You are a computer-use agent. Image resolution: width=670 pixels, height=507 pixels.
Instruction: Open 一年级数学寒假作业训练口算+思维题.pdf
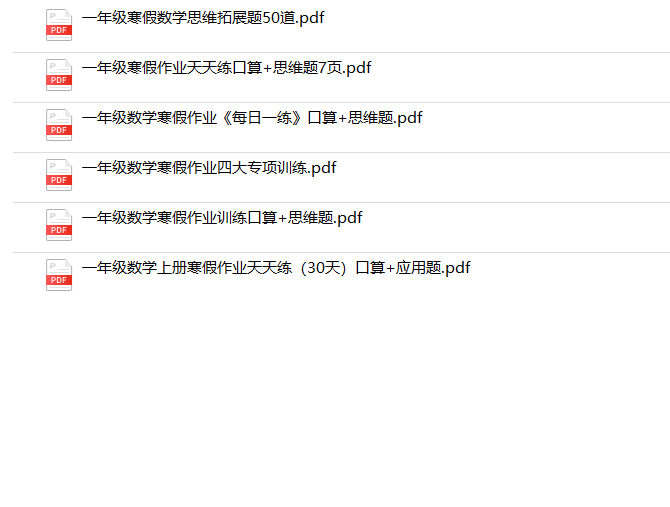(222, 218)
